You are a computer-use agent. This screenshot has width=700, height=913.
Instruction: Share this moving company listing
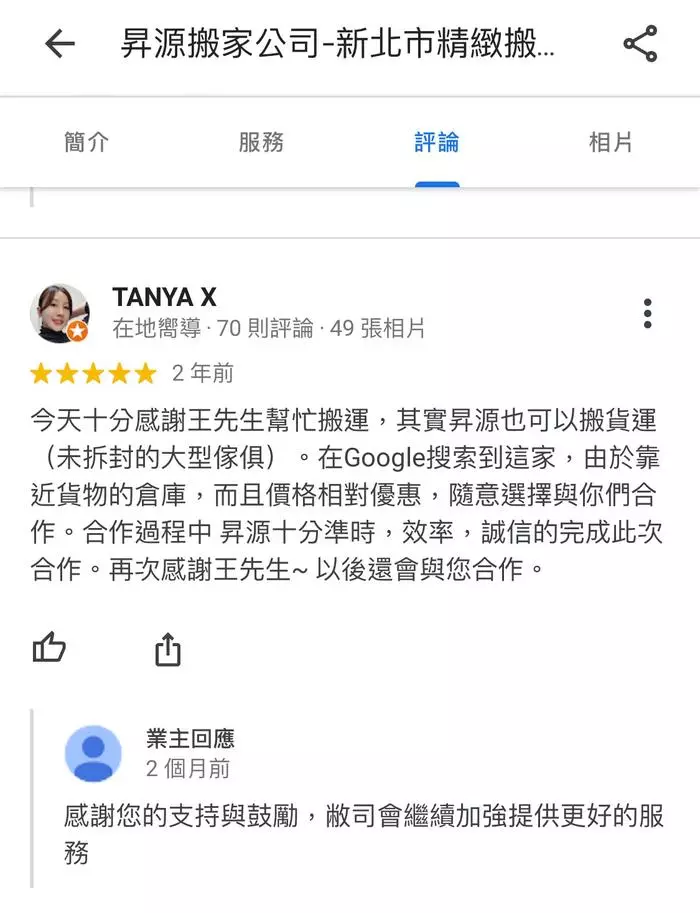(640, 44)
